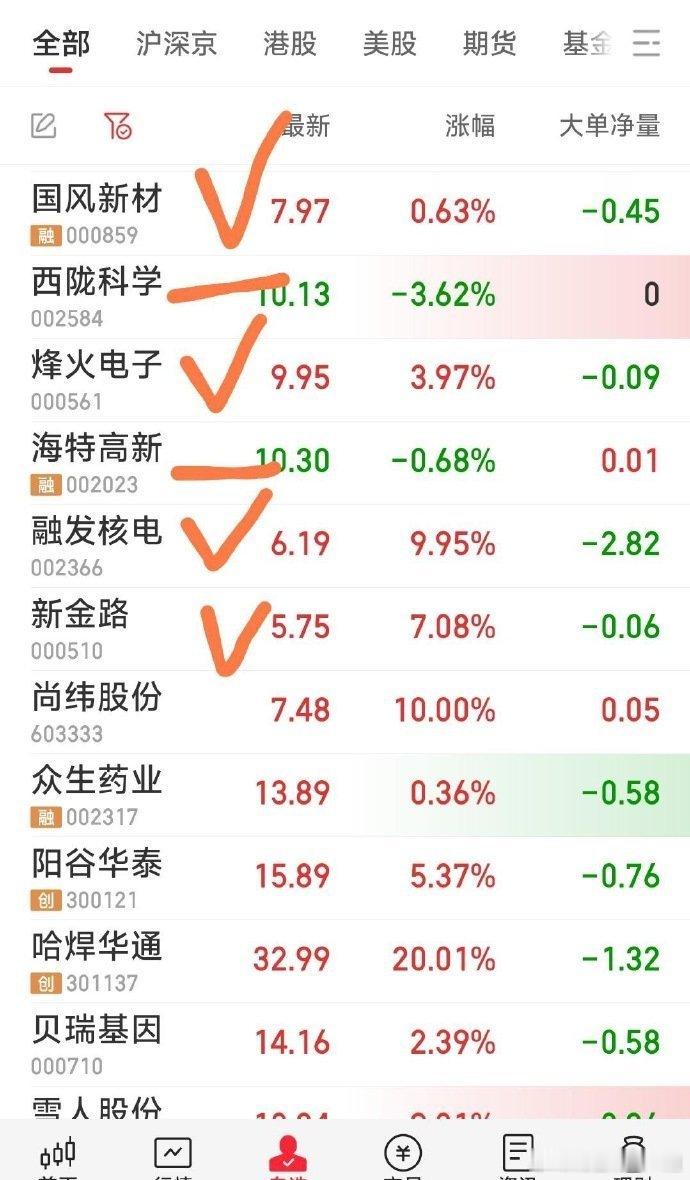Screen dimensions: 690x1180
Task: Select the 港股 tab
Action: (290, 44)
